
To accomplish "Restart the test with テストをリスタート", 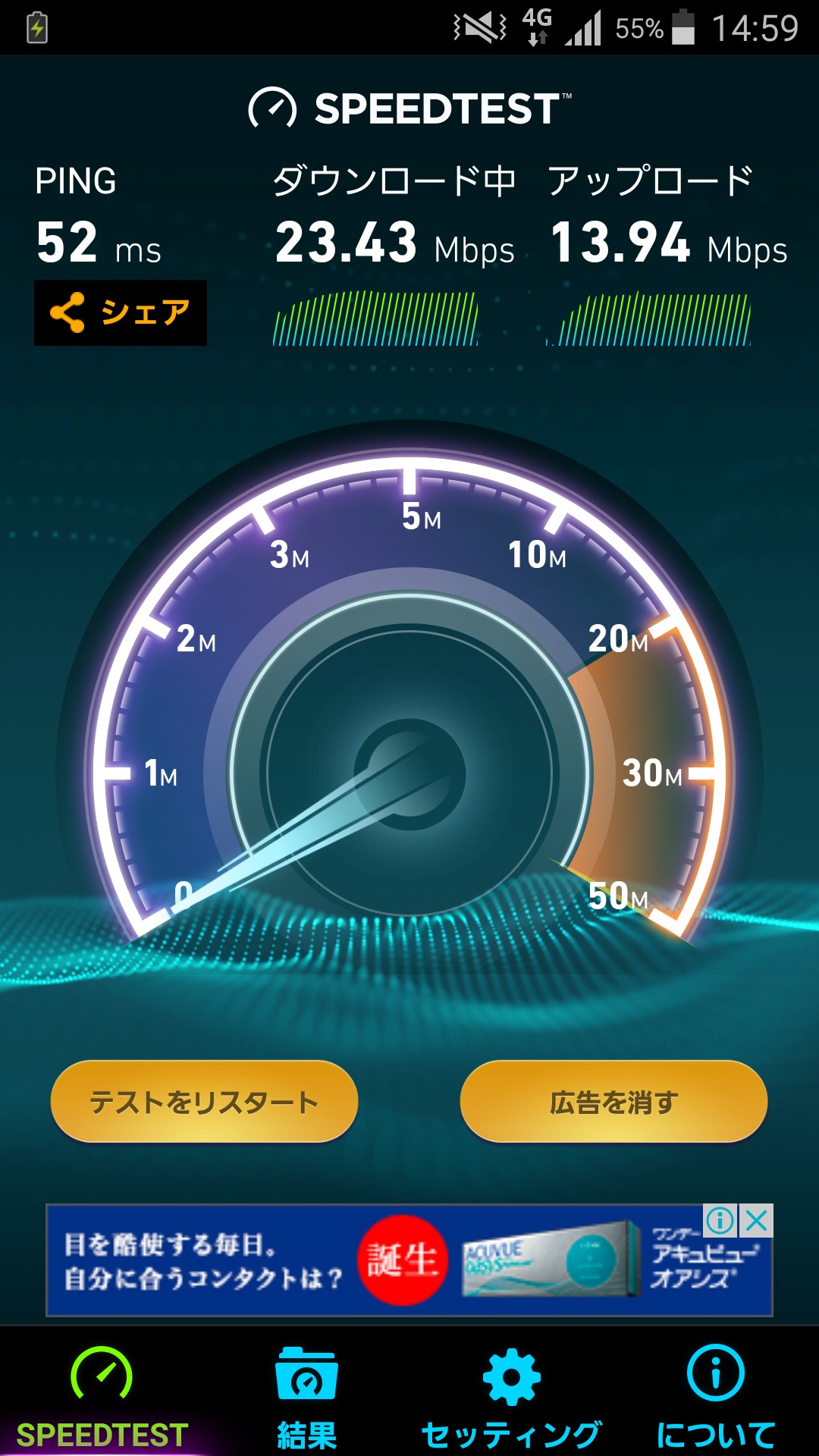I will [204, 1101].
